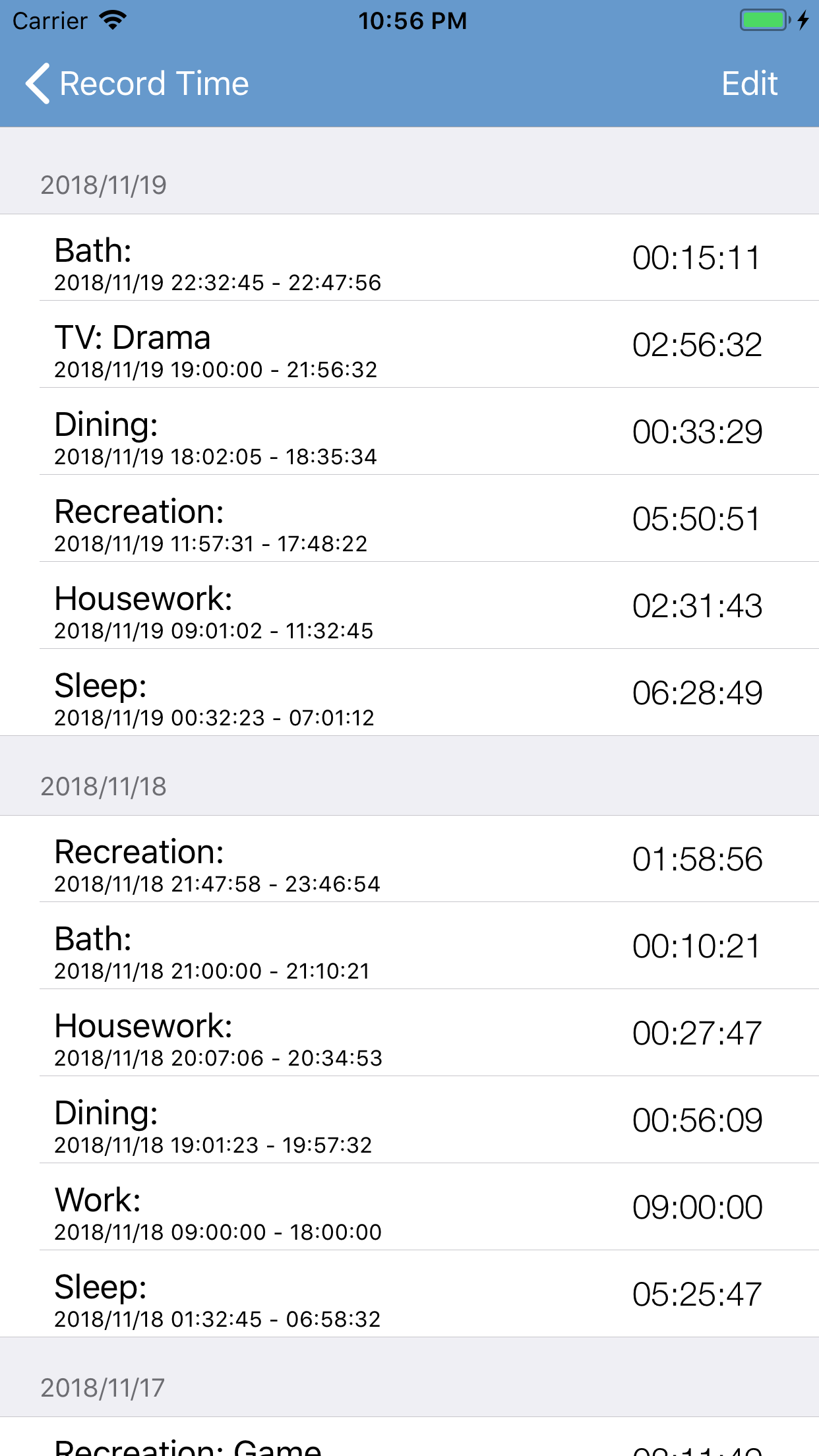Open the Recreation record lasting 01:58:56
Viewport: 819px width, 1456px height.
point(409,859)
